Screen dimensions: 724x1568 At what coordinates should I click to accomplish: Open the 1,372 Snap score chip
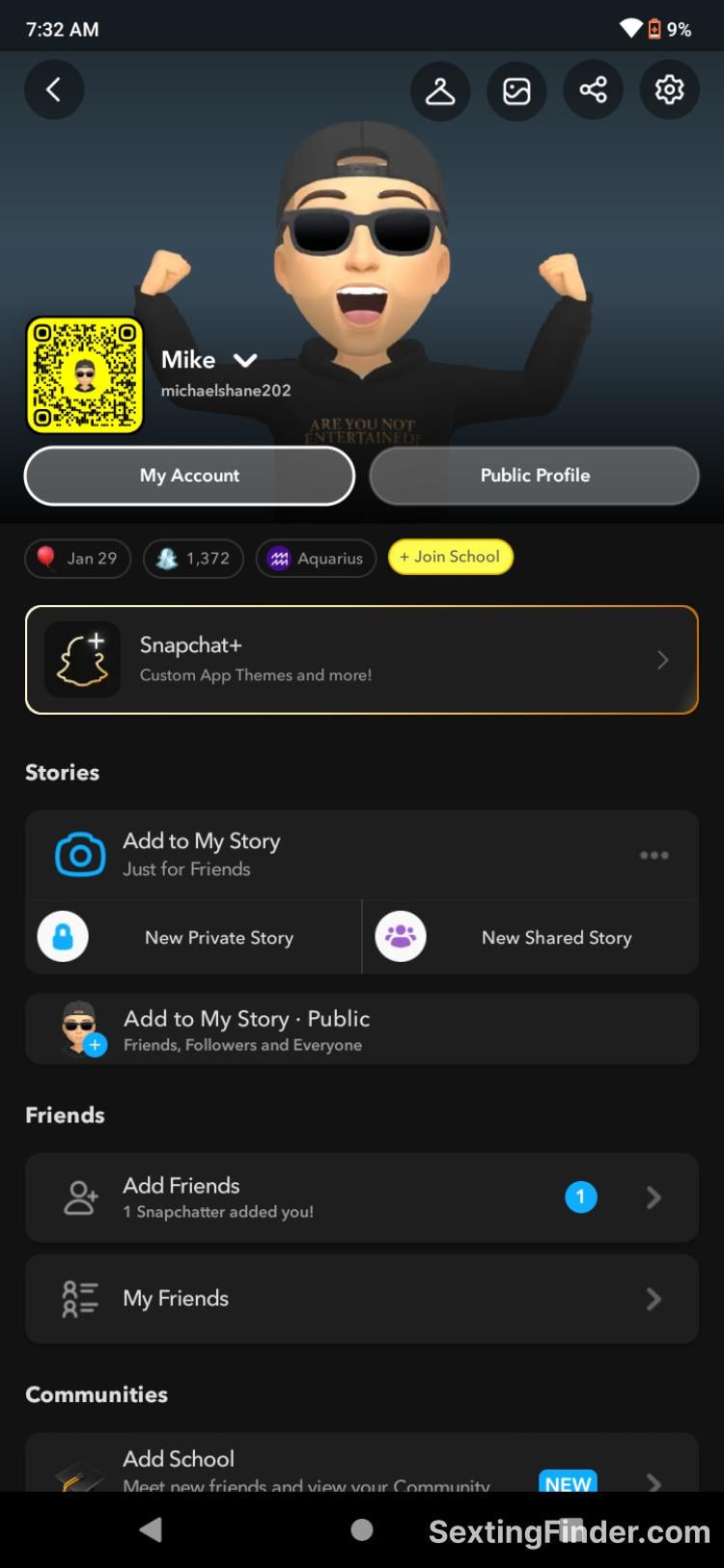(x=193, y=558)
